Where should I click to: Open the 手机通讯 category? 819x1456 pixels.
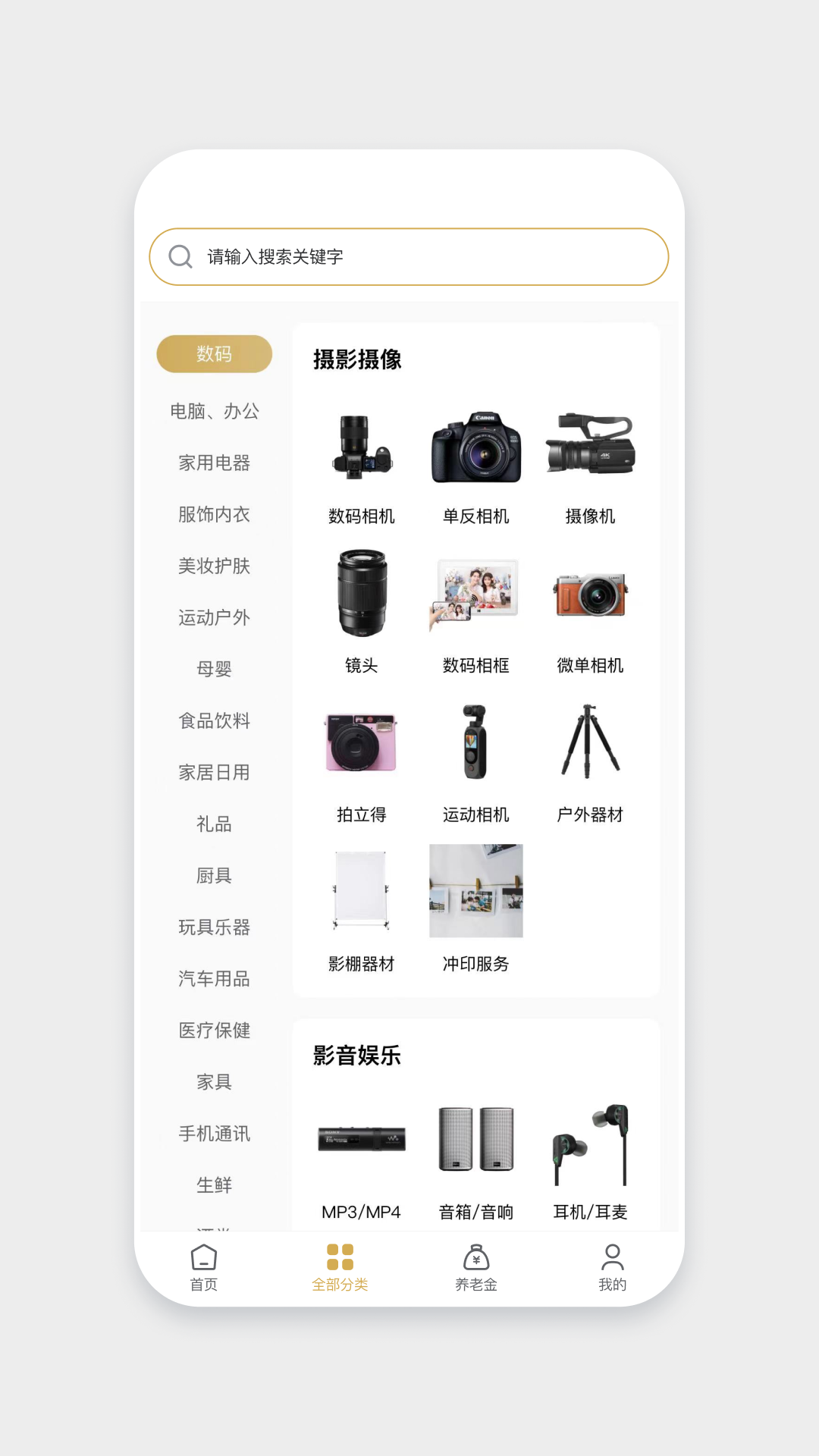click(215, 1133)
